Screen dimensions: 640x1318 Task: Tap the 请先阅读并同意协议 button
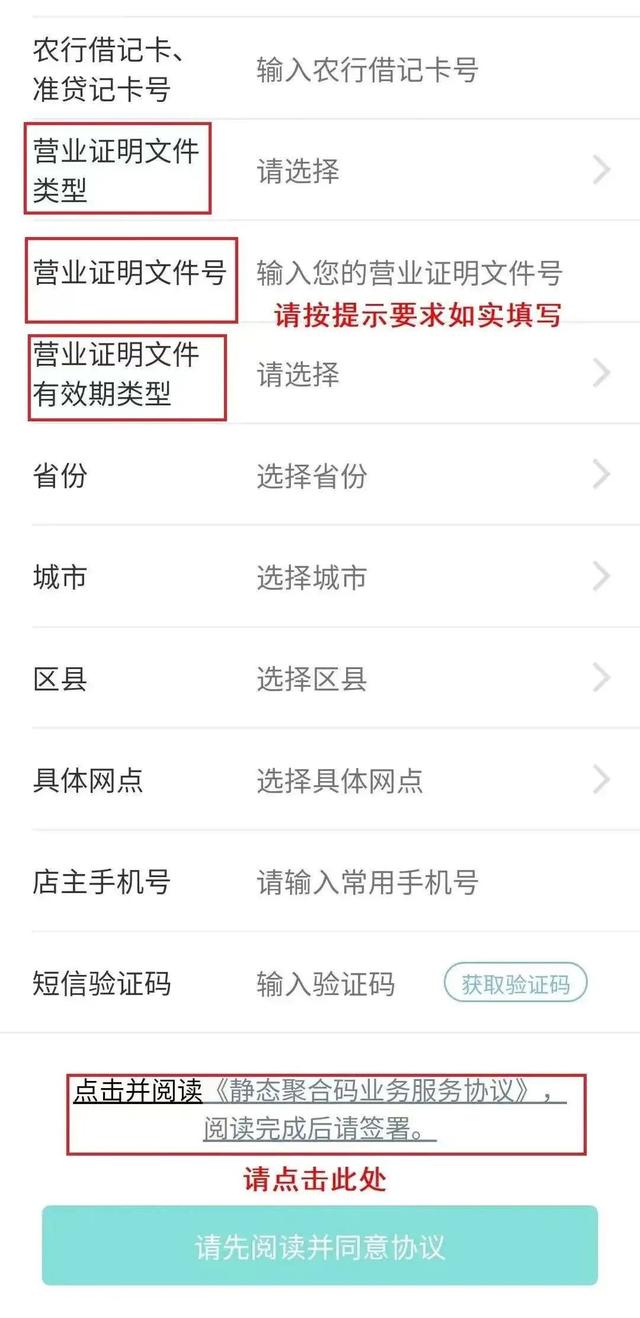[320, 1245]
